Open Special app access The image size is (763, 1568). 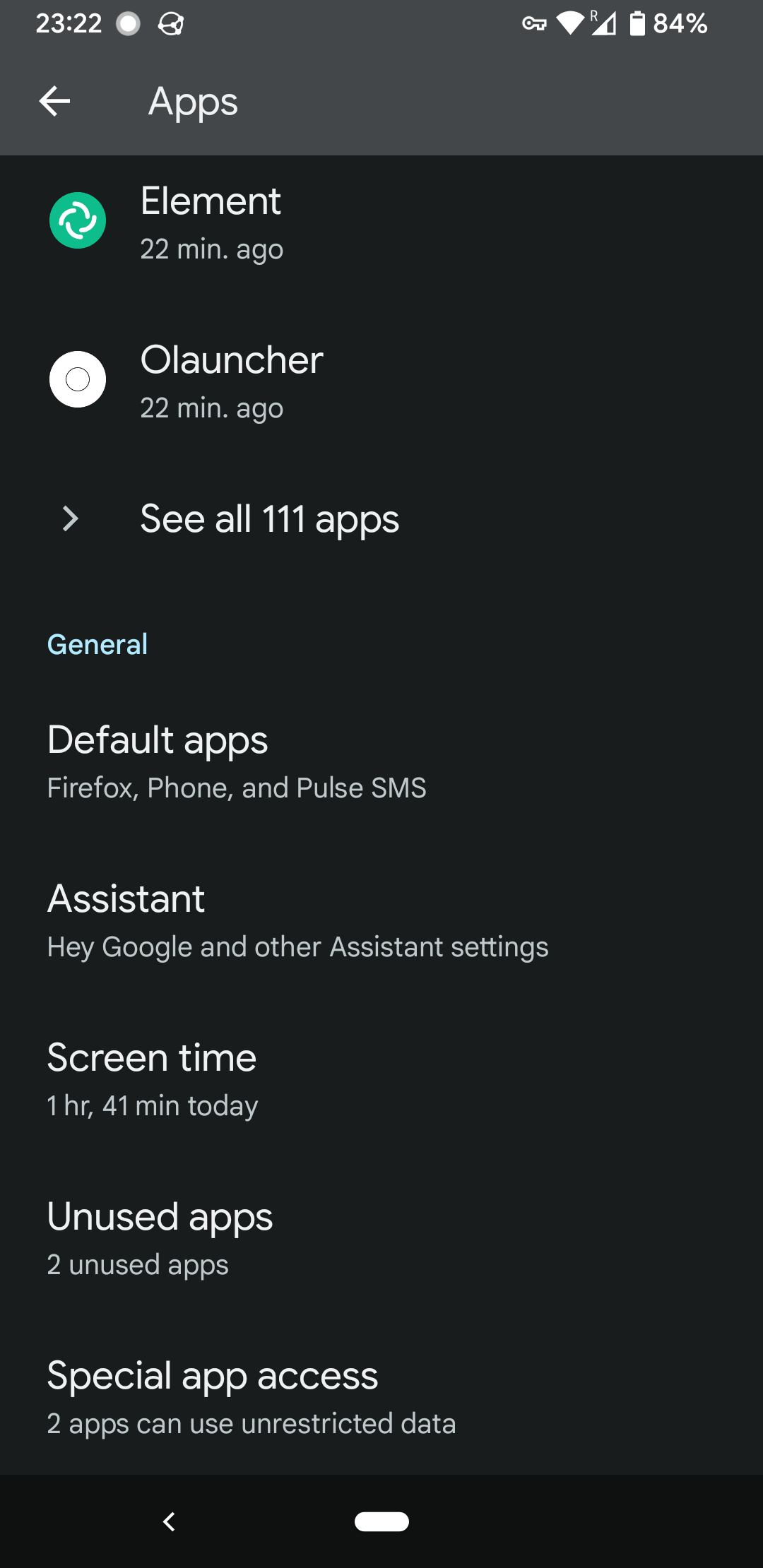tap(381, 1397)
